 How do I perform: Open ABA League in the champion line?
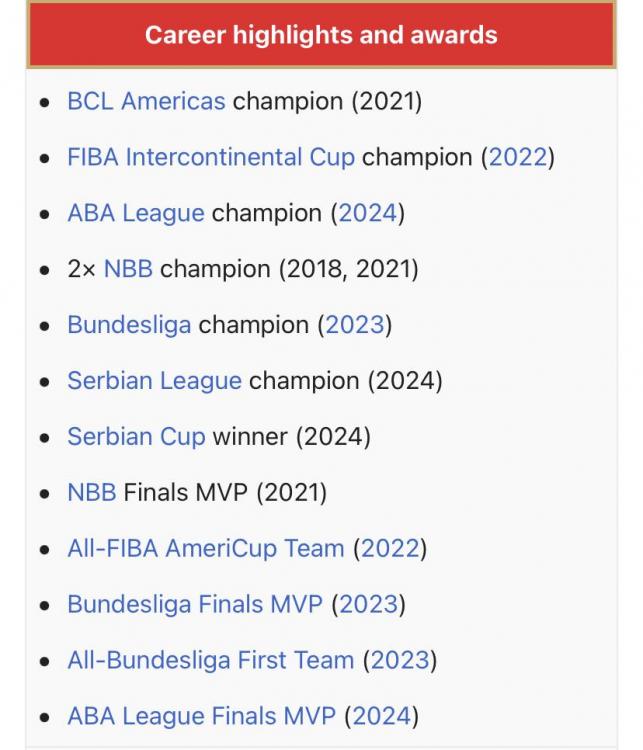click(135, 213)
